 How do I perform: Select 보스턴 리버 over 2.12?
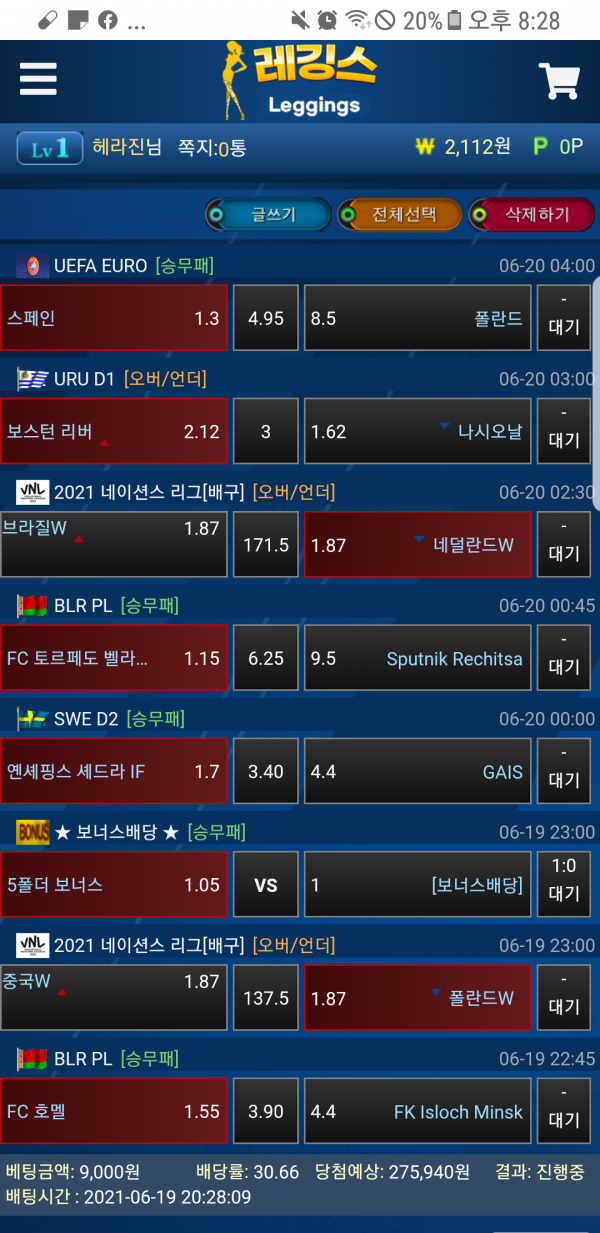[114, 431]
